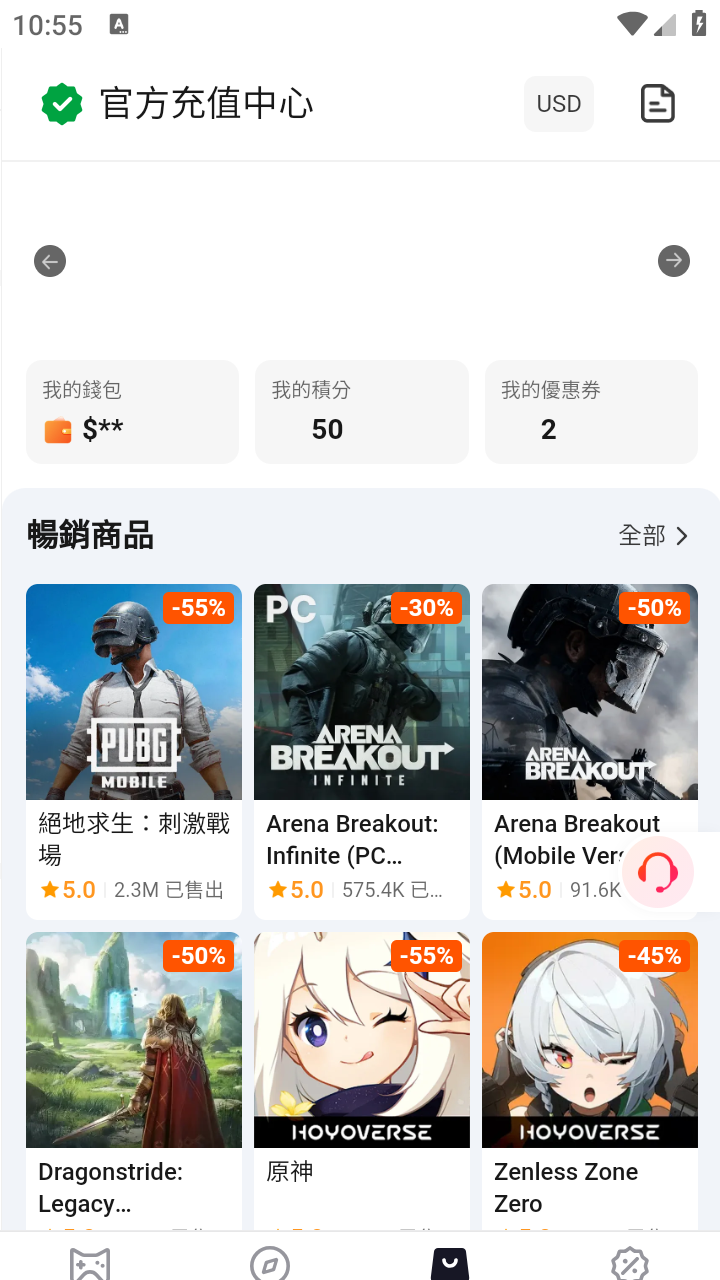
Task: Open 我的優惠券 showing 2 coupons
Action: click(591, 411)
